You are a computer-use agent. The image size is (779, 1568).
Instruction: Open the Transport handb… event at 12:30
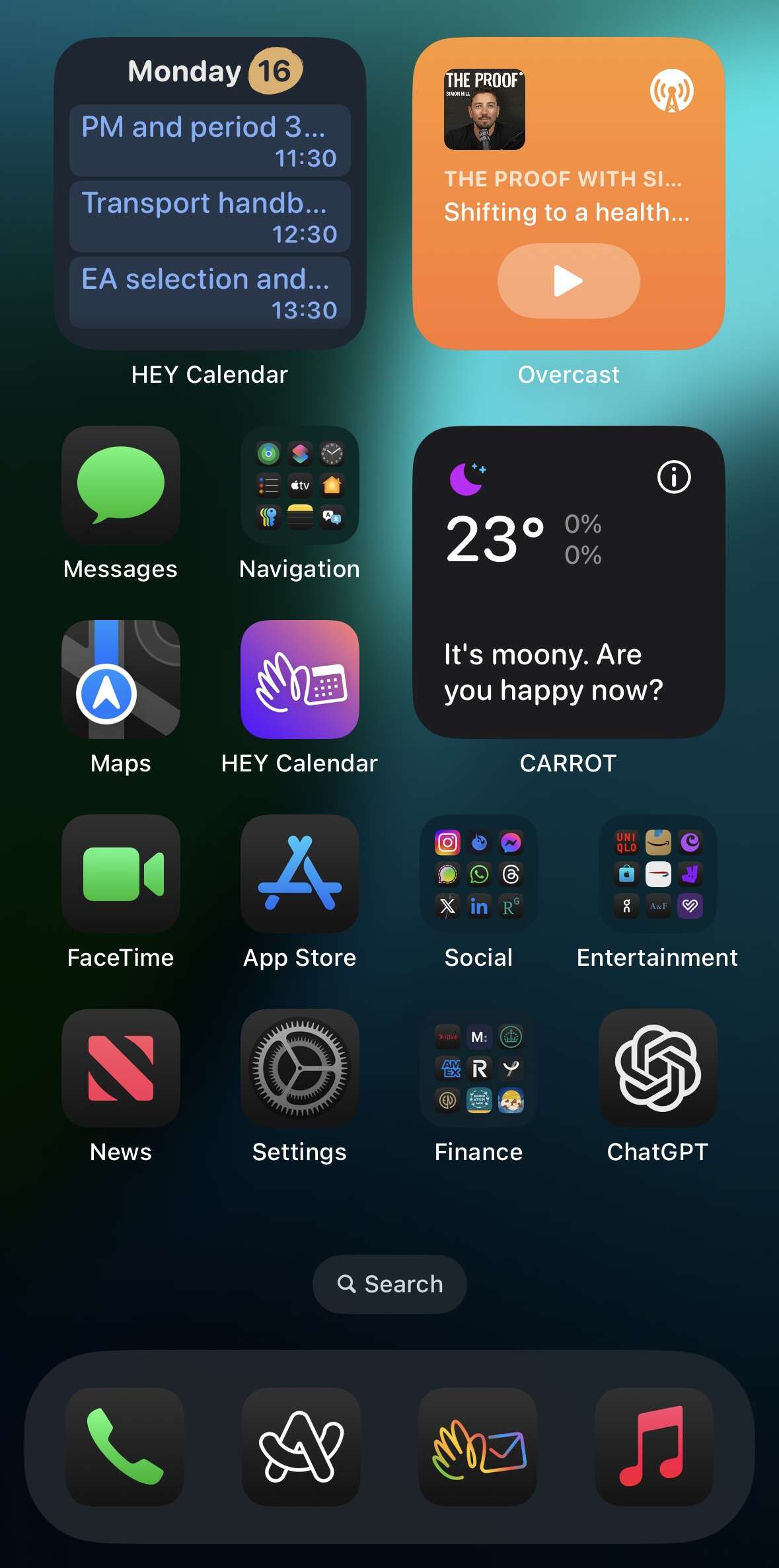coord(209,217)
